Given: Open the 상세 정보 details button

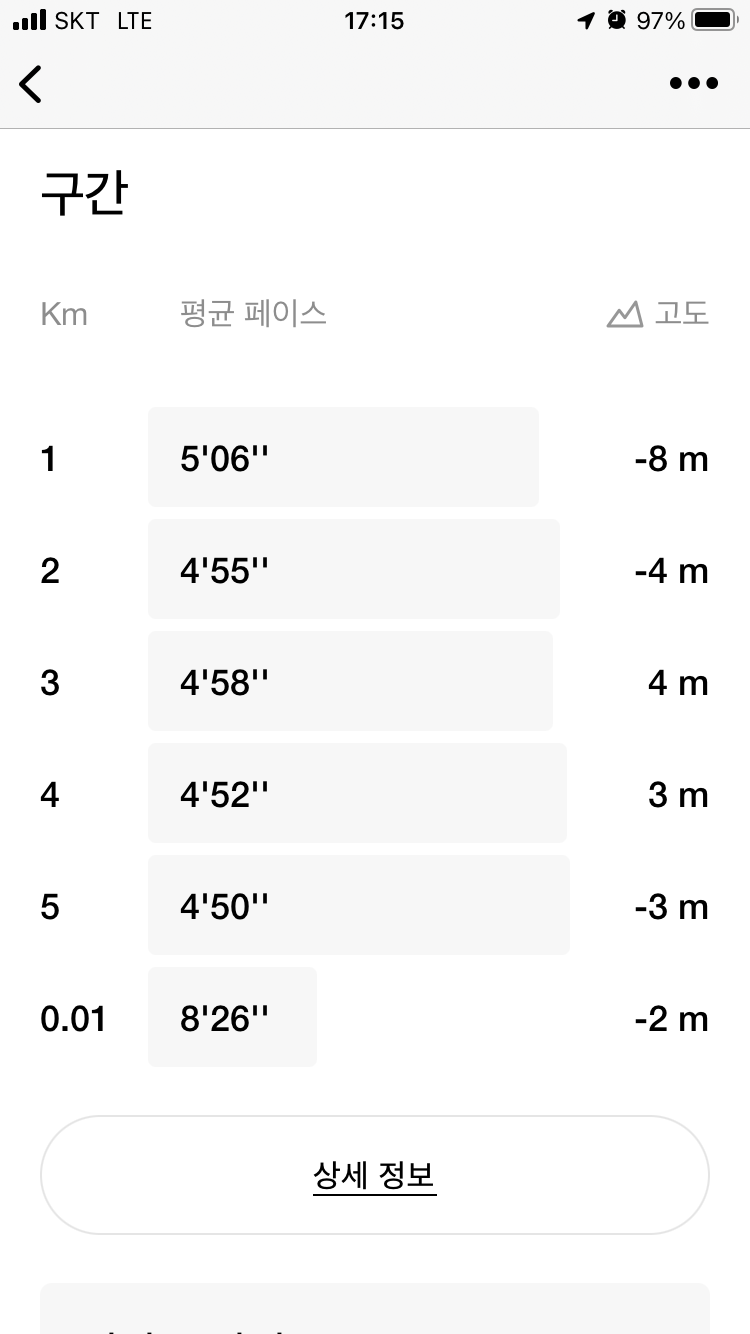Looking at the screenshot, I should pos(375,1175).
